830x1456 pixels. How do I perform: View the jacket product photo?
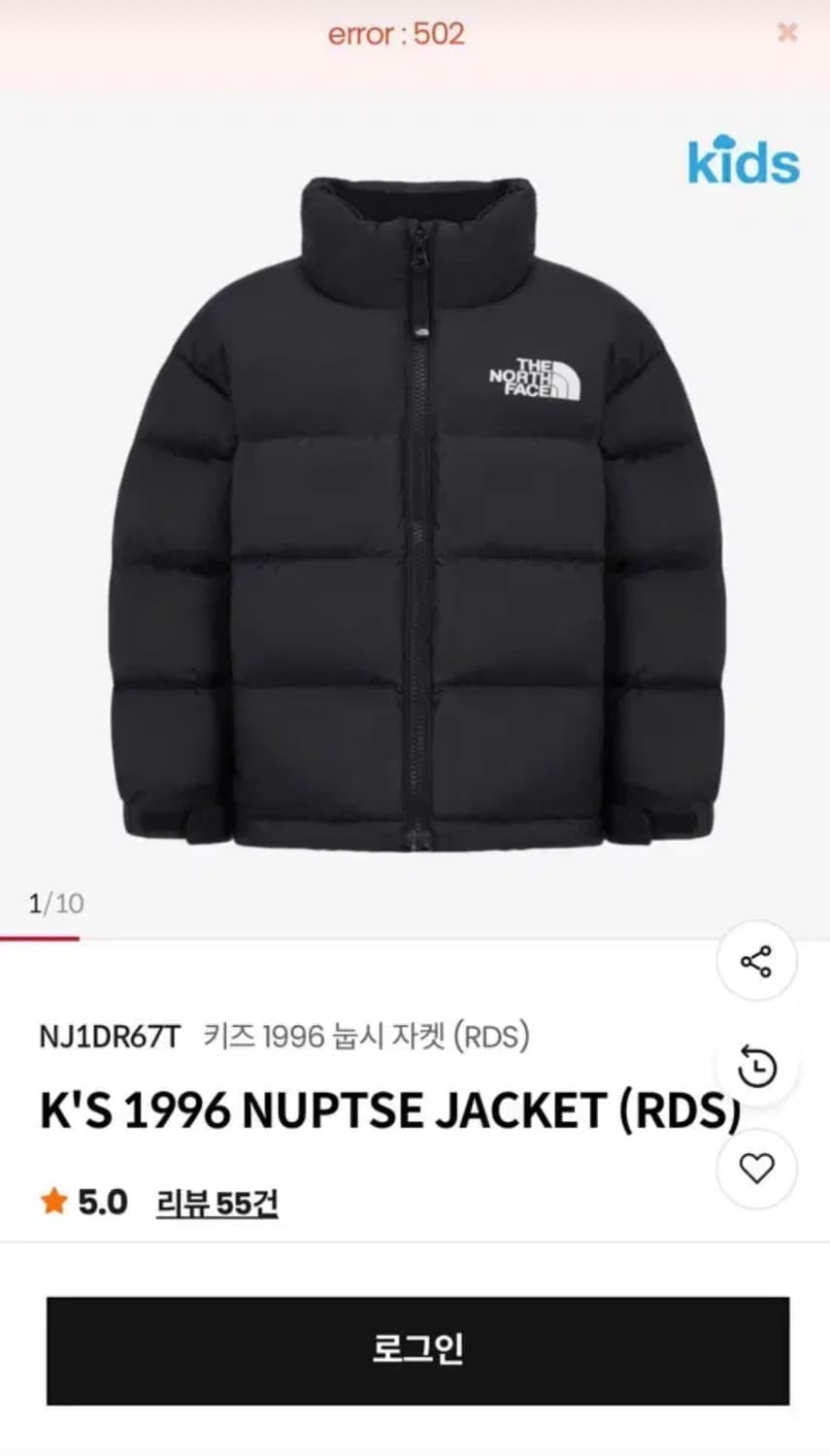click(415, 505)
